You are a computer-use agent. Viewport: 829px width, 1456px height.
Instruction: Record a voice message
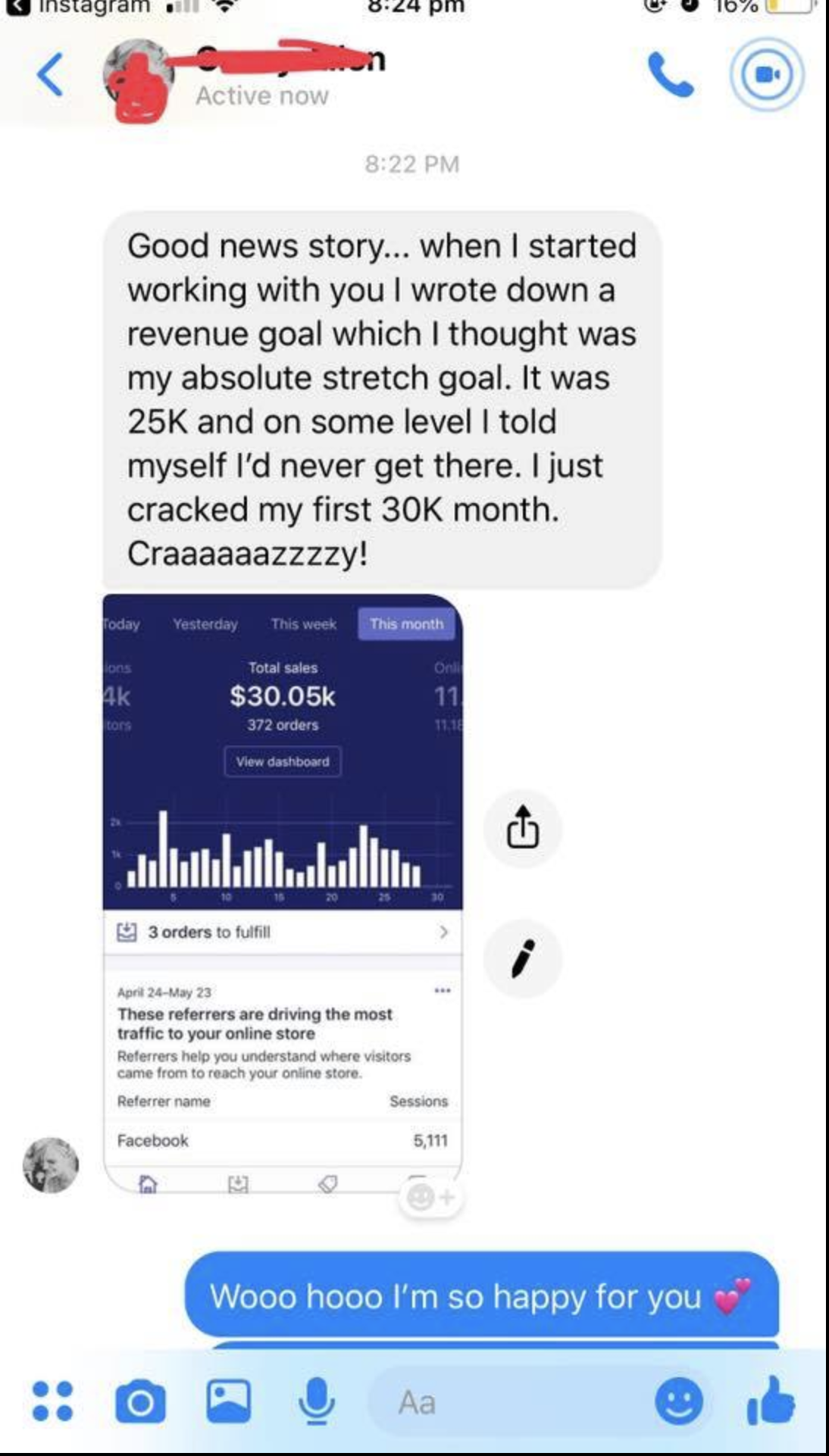pos(316,1401)
